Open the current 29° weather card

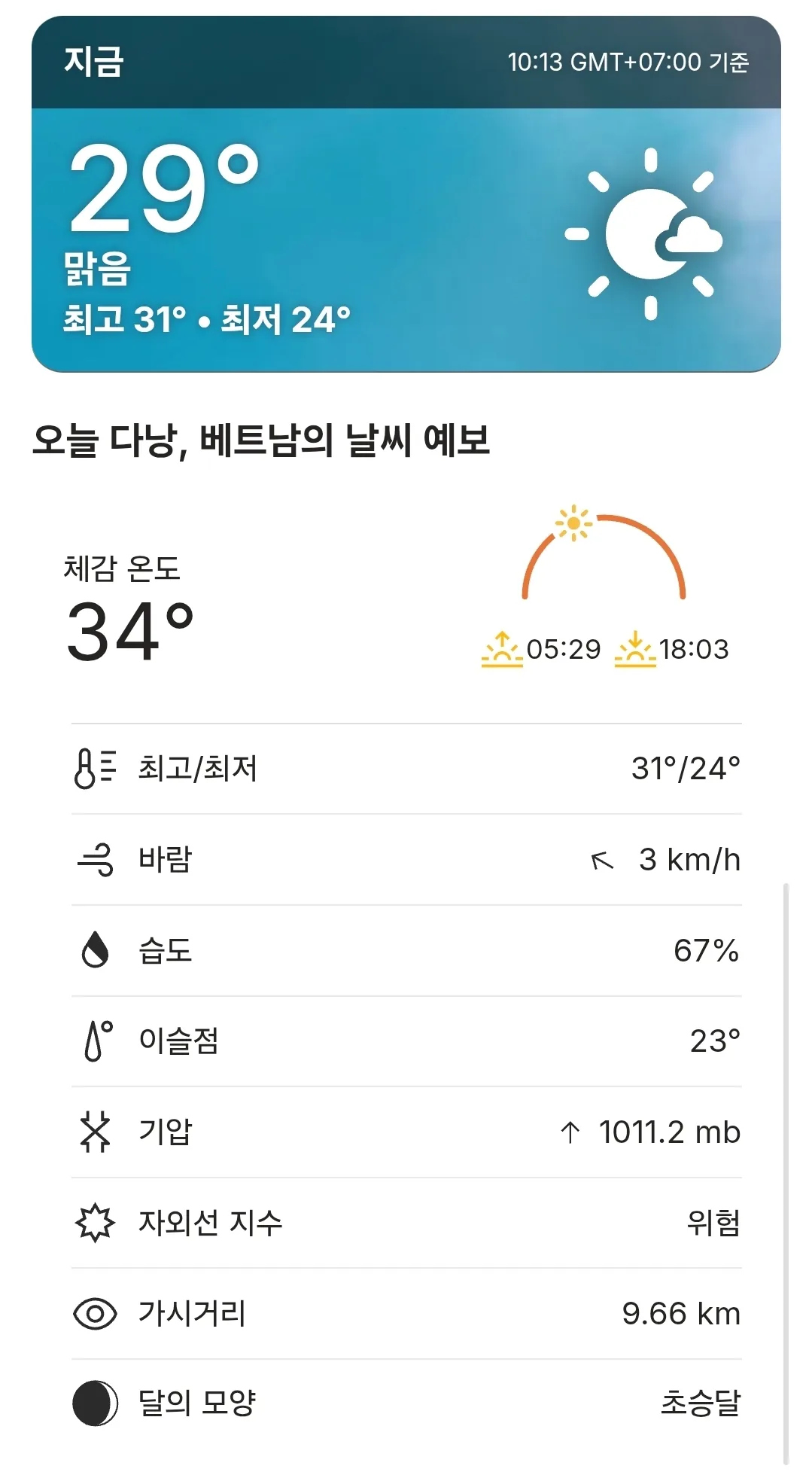406,194
